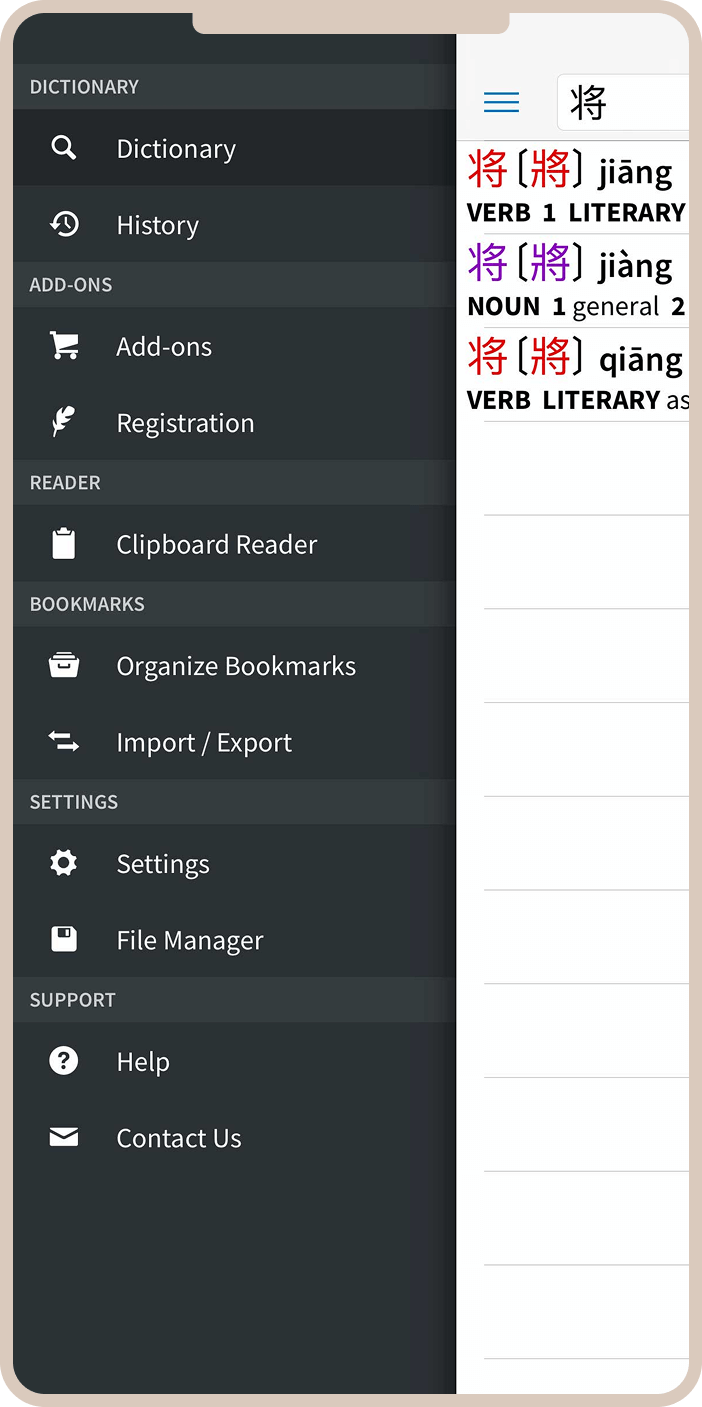
Task: Go to Add-ons store
Action: [234, 346]
